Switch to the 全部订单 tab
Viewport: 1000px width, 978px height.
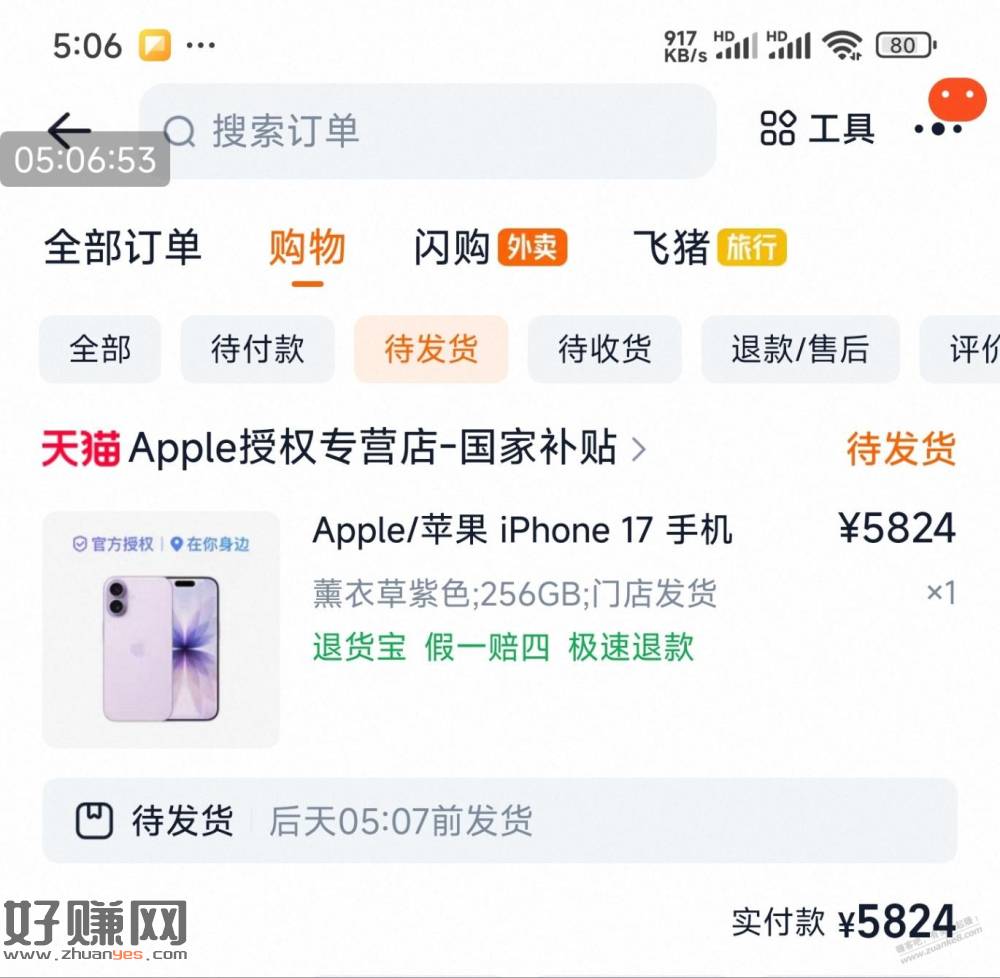(x=122, y=247)
